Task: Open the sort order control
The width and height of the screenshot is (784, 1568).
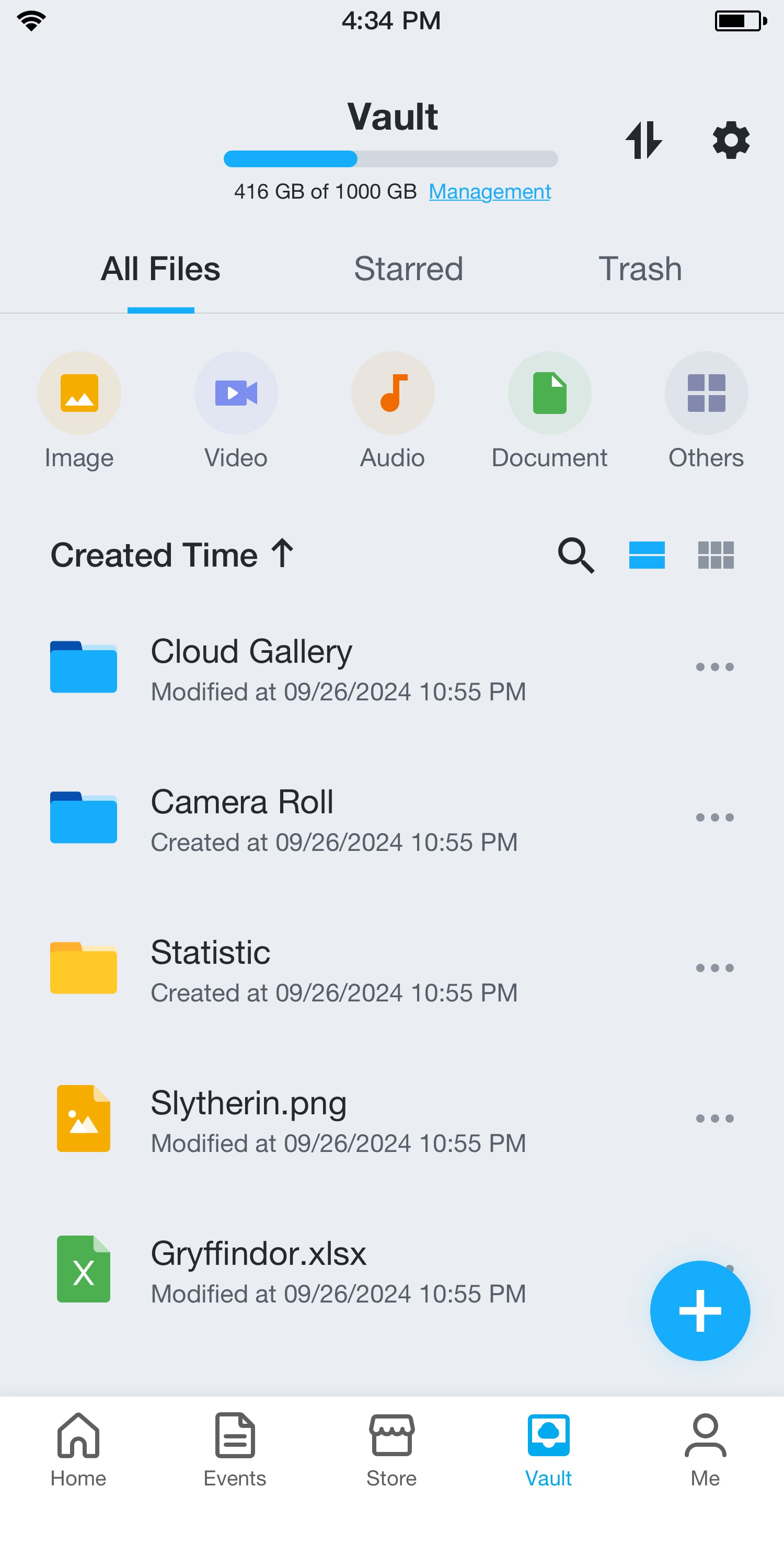Action: click(644, 141)
